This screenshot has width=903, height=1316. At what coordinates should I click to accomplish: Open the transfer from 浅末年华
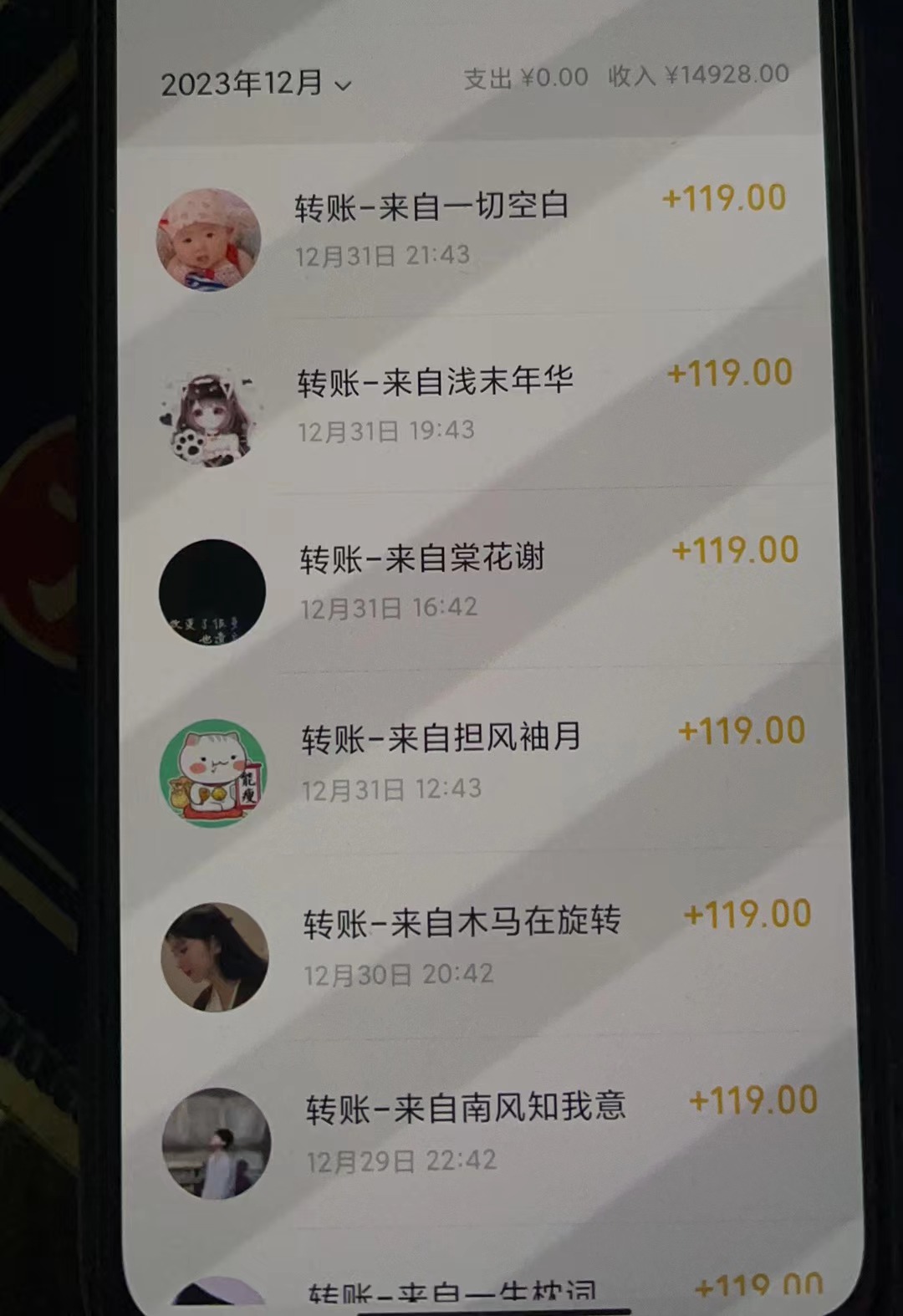tap(435, 382)
